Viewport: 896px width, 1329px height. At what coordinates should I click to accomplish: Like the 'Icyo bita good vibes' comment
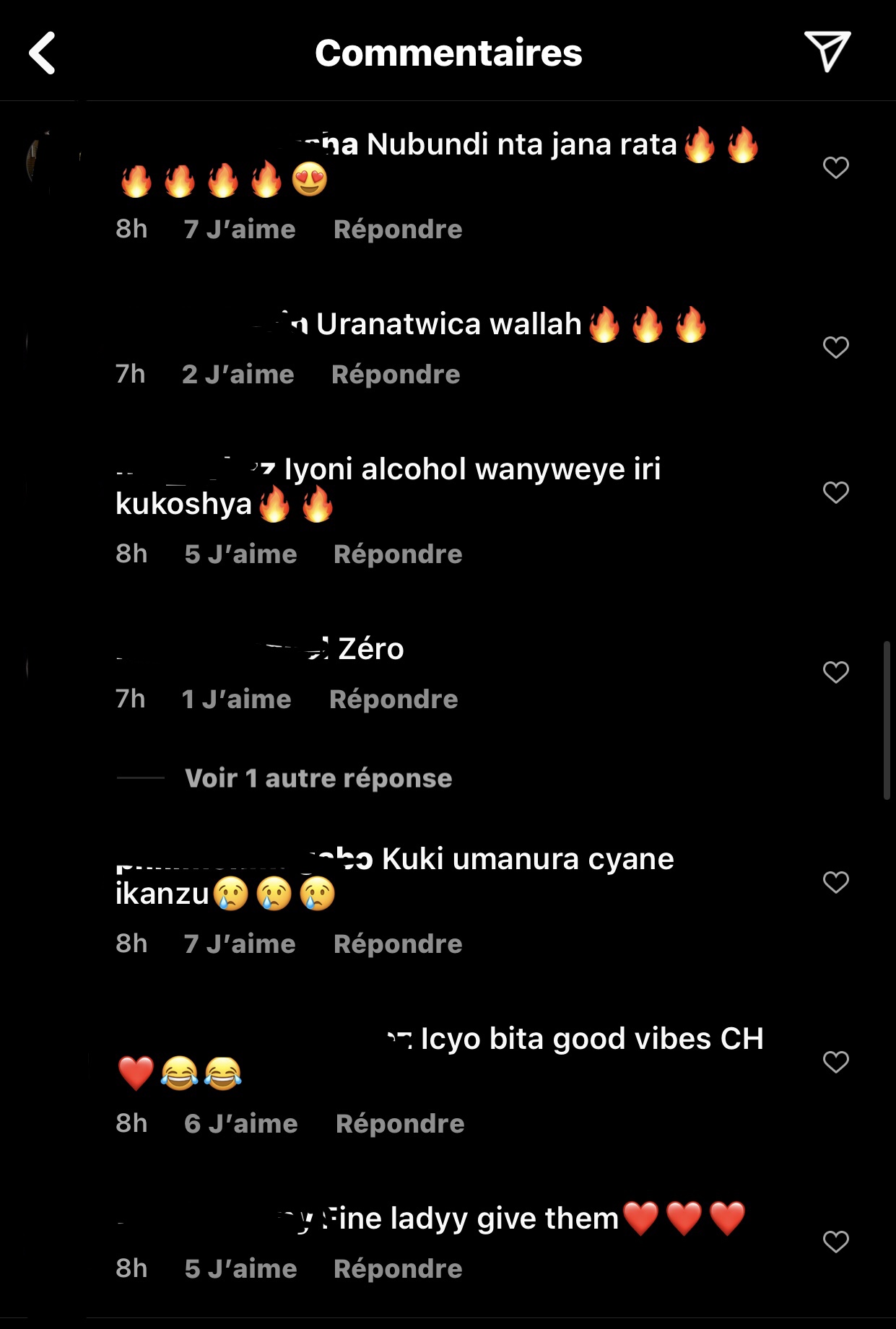835,1062
